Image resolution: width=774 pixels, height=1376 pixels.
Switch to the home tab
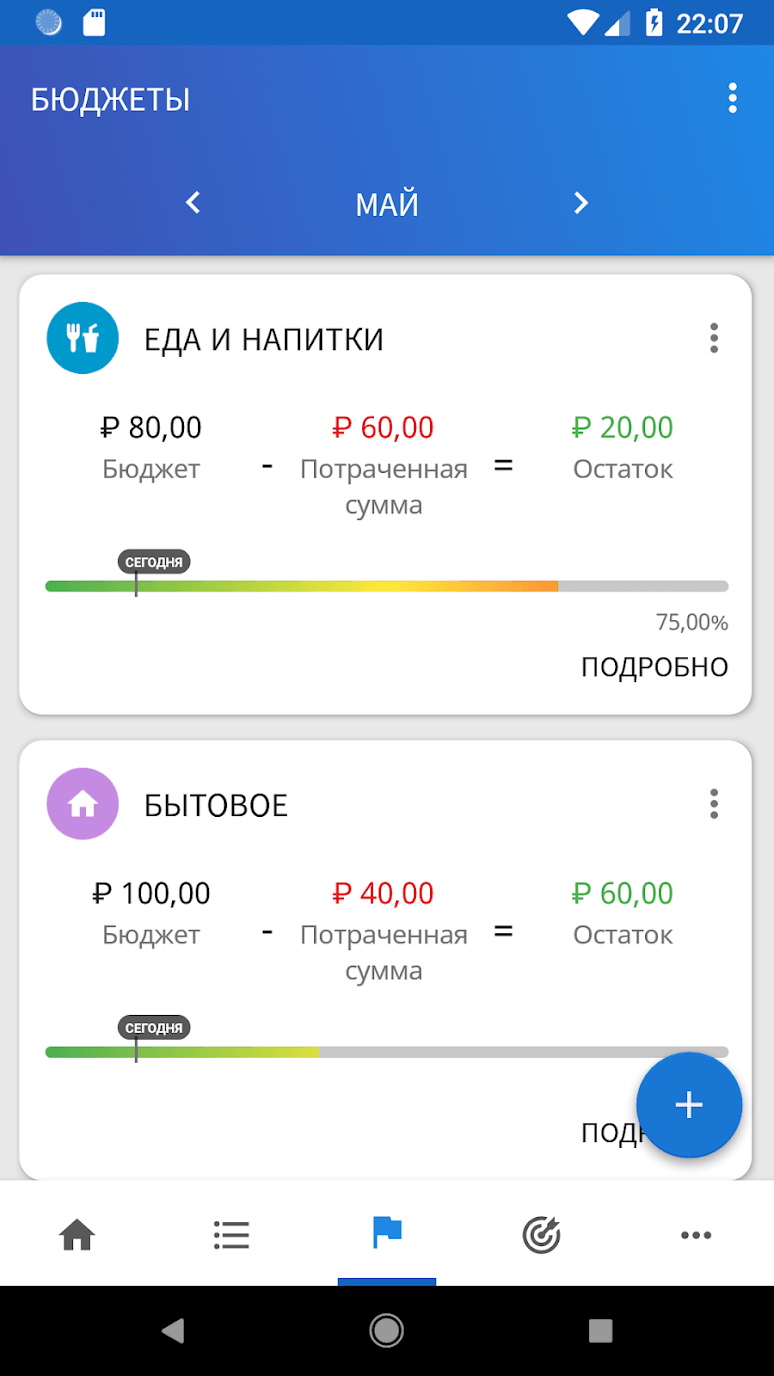point(77,1236)
